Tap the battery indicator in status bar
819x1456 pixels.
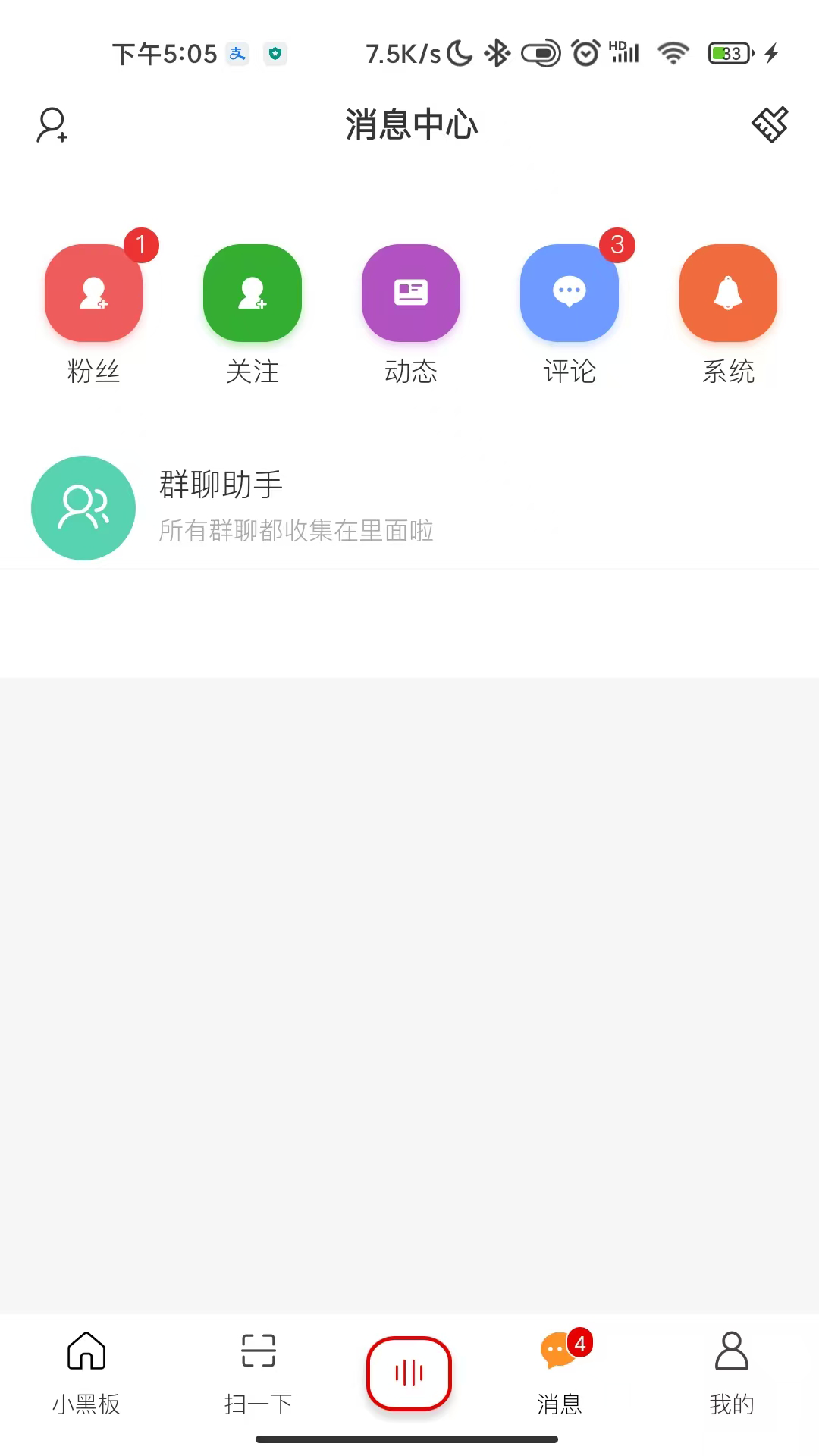point(729,53)
